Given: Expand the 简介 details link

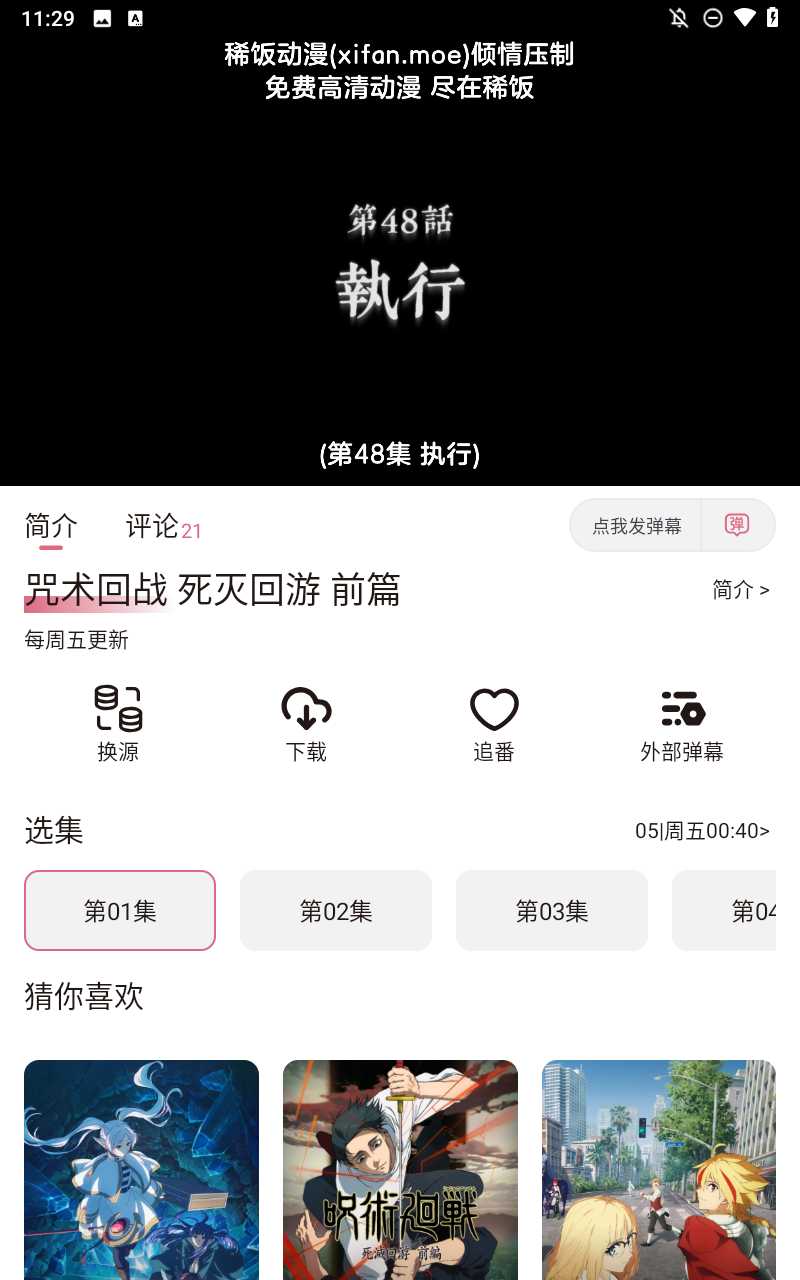Looking at the screenshot, I should tap(740, 590).
